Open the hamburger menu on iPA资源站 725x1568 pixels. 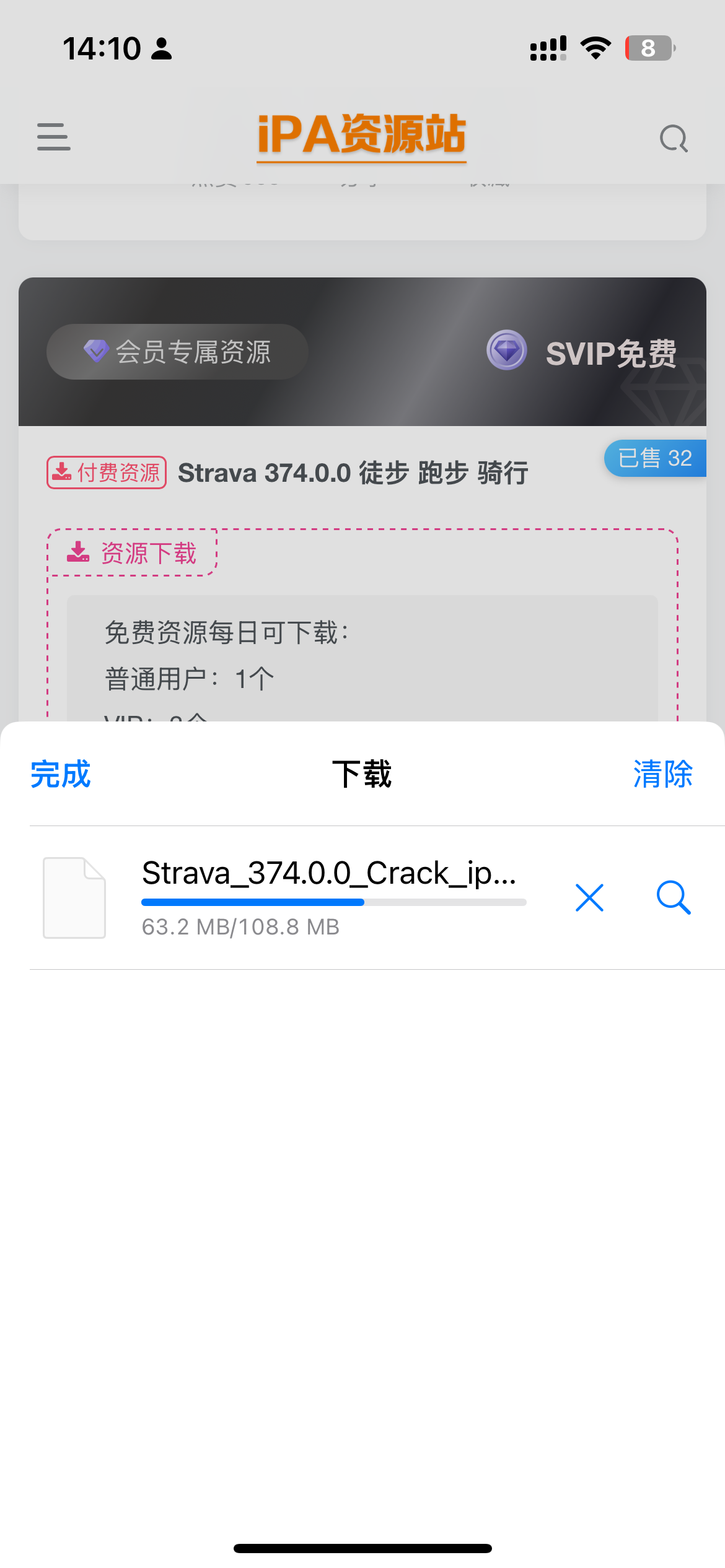point(53,137)
